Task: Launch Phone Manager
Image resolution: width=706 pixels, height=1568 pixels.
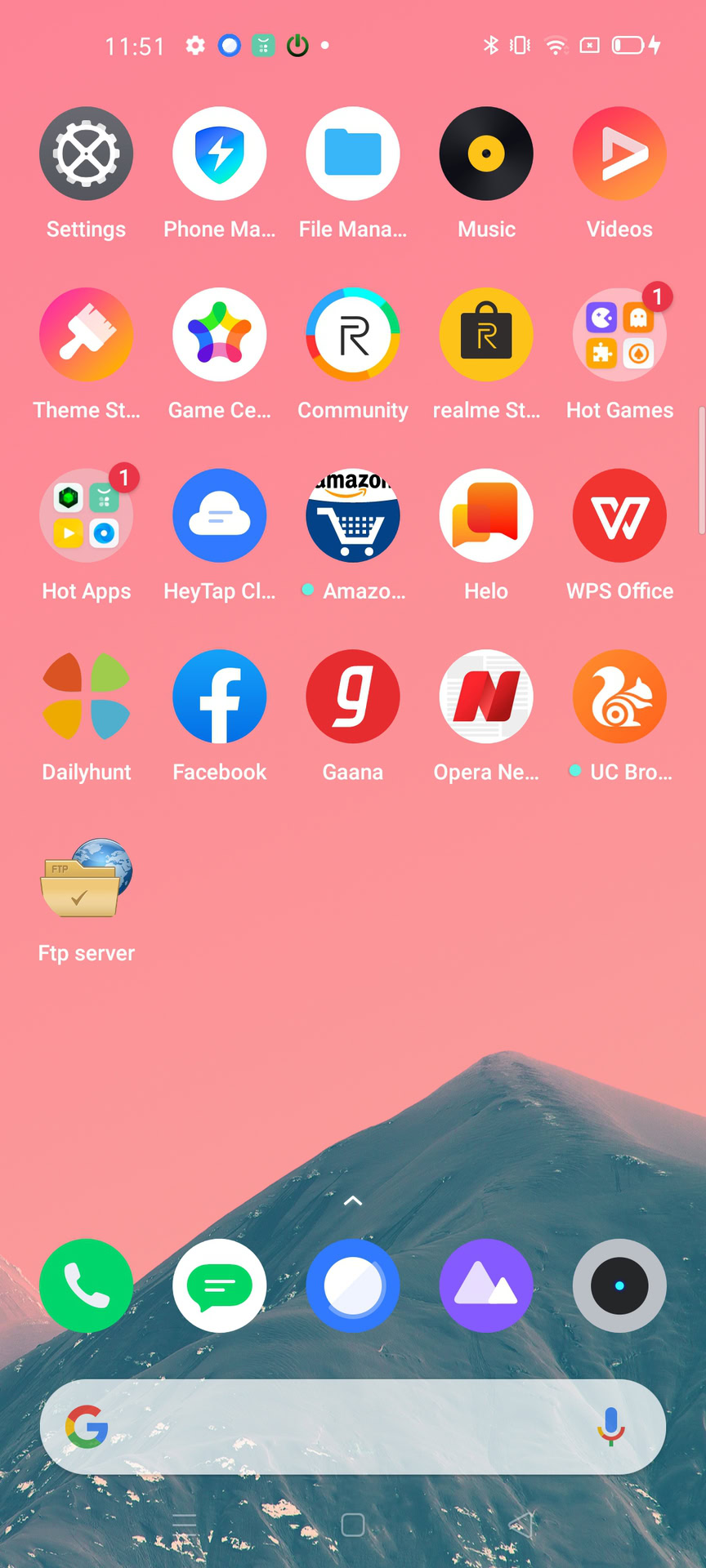Action: (219, 154)
